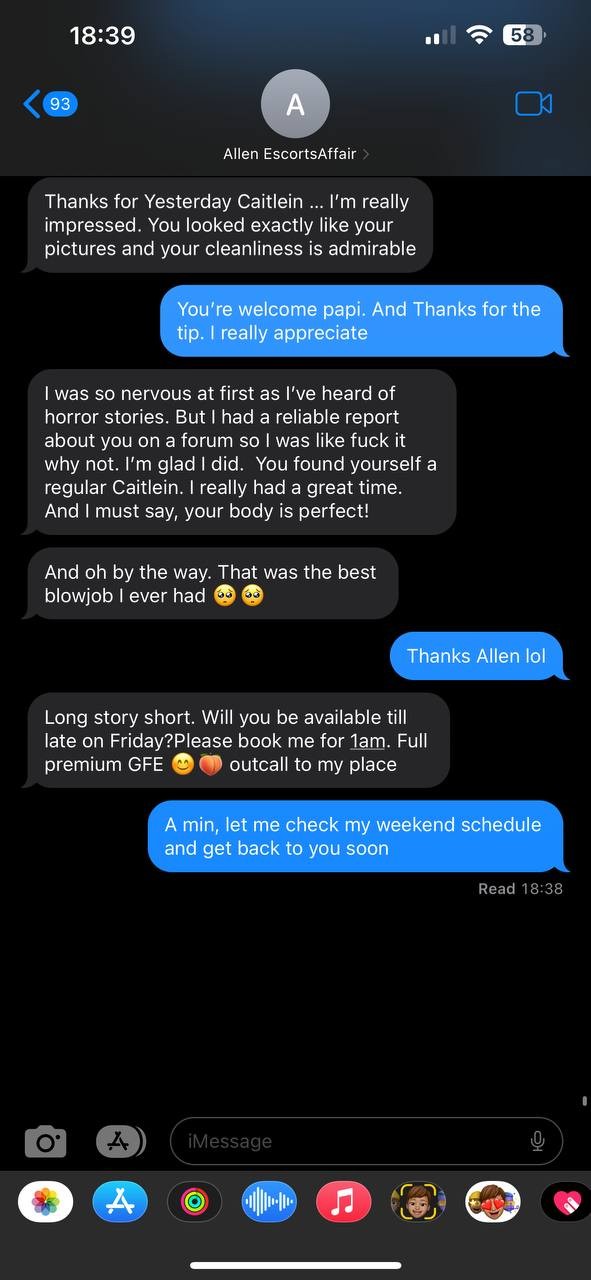
Task: Start a FaceTime video call
Action: 533,103
